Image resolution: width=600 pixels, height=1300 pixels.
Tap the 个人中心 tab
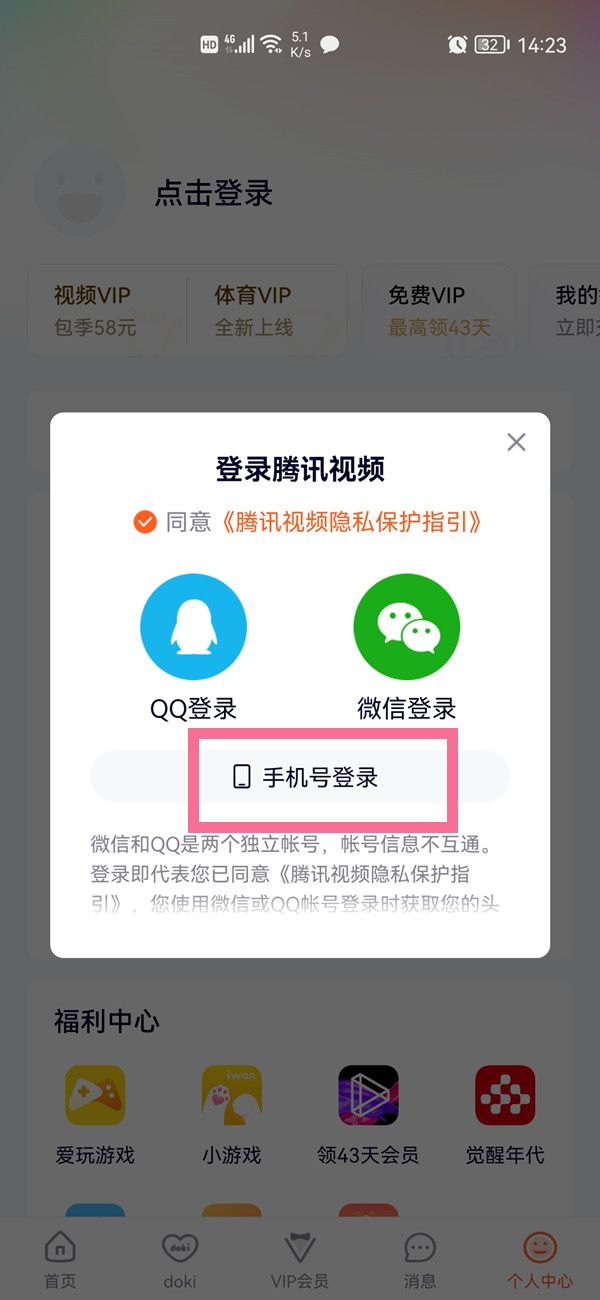coord(540,1259)
